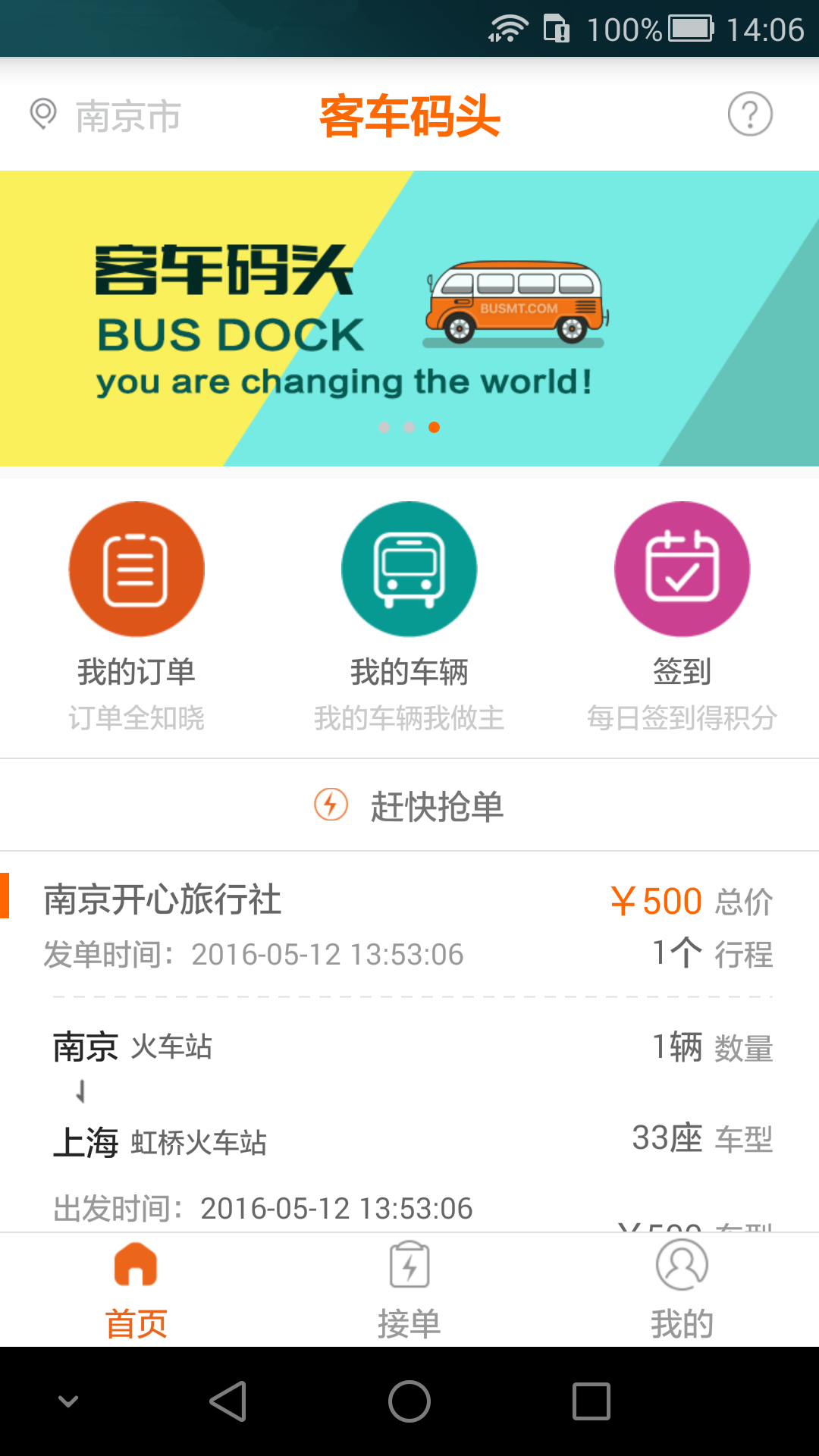Open the help question mark icon

coord(750,115)
